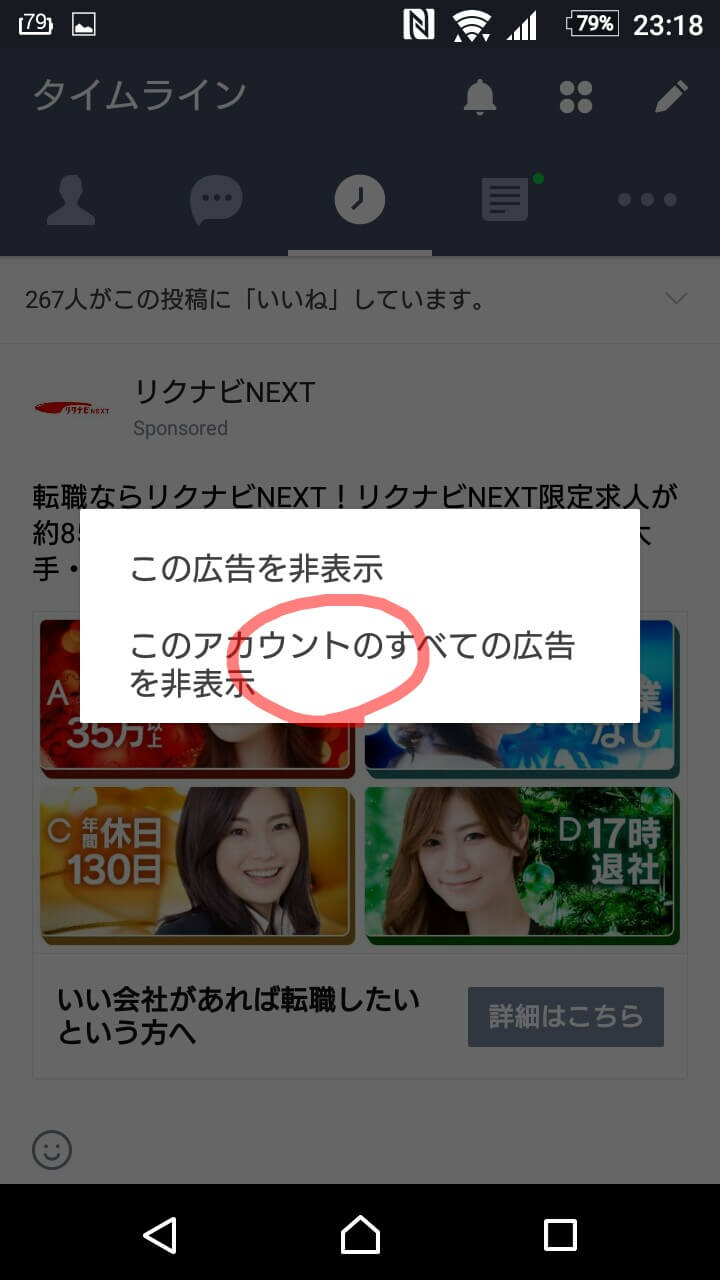Viewport: 720px width, 1280px height.
Task: Go back using the system back button
Action: 160,1235
